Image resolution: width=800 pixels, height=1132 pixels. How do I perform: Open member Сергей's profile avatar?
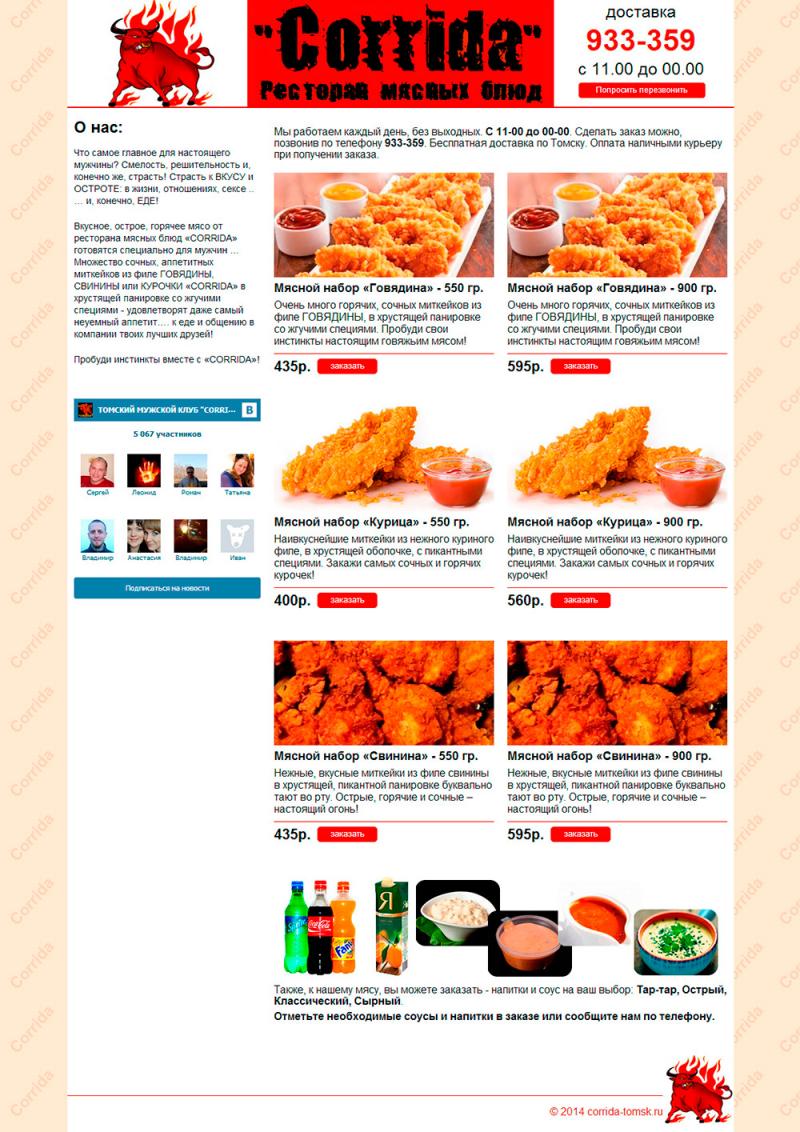point(97,470)
